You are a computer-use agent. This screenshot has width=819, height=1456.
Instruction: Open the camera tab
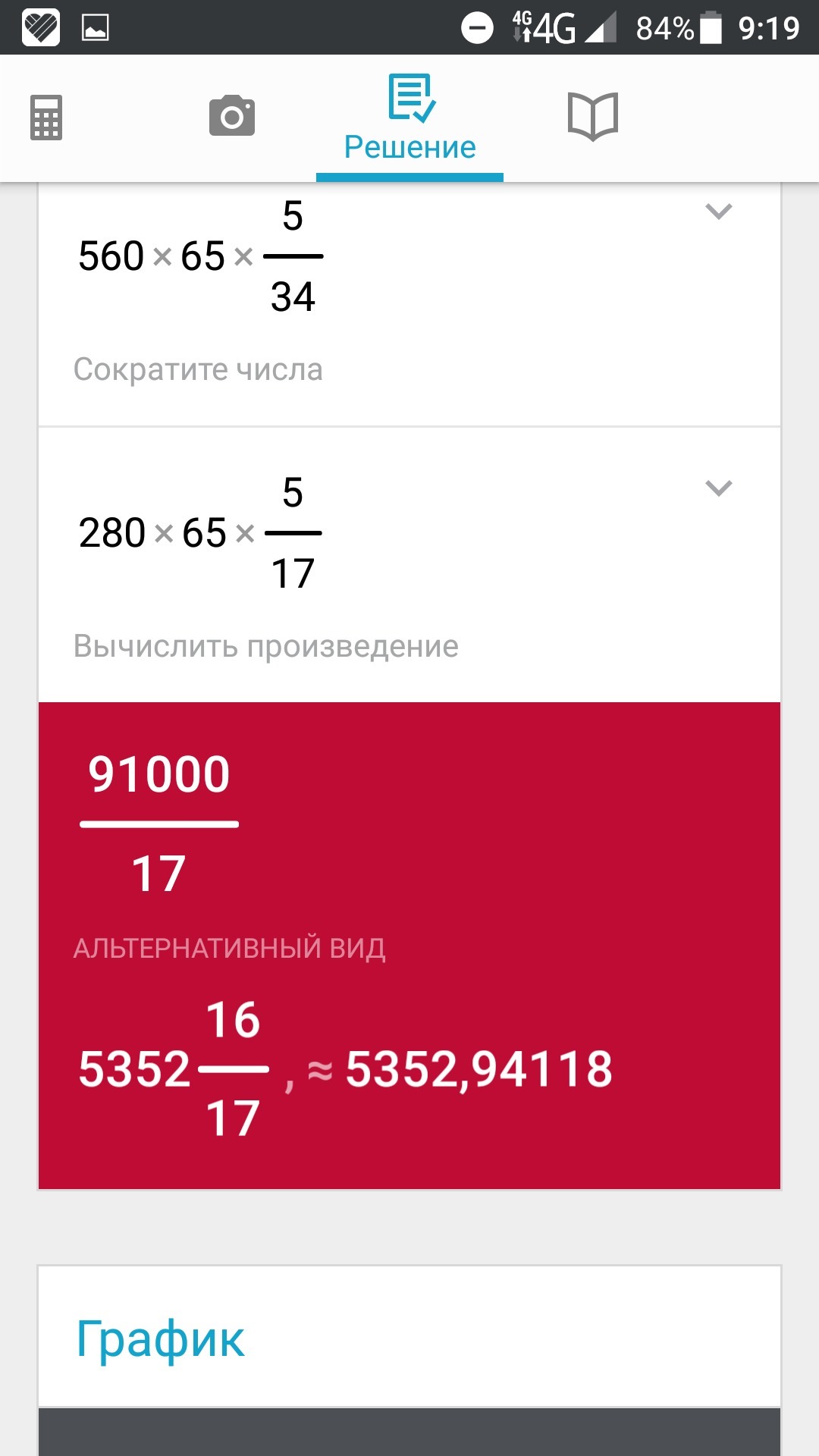click(x=232, y=116)
